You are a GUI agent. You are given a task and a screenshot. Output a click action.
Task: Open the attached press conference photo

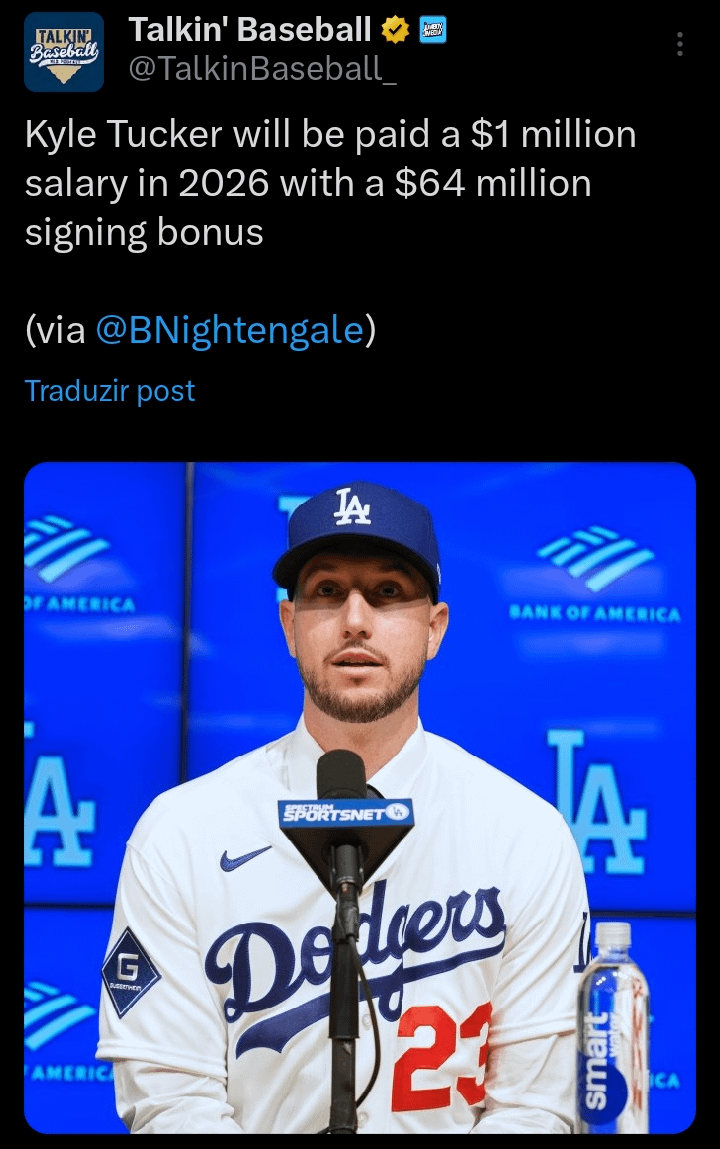[x=360, y=797]
